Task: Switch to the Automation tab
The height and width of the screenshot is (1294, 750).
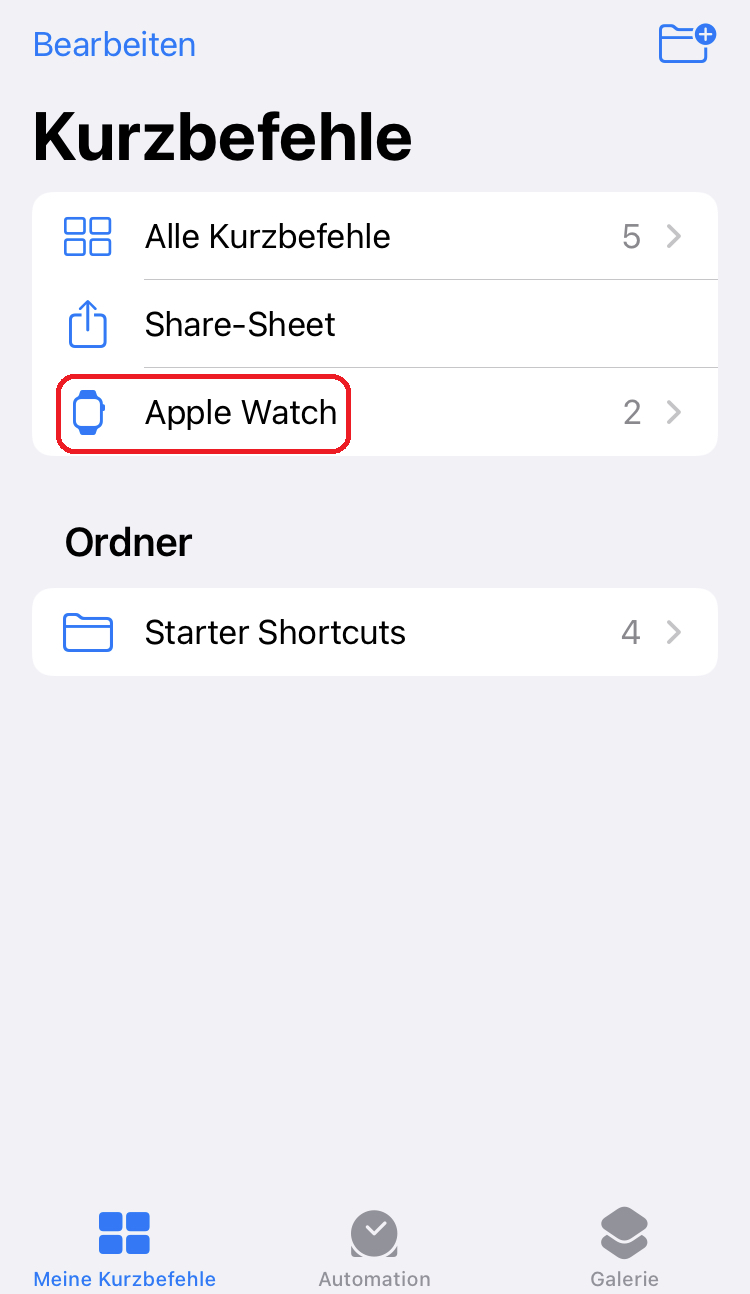Action: pos(374,1248)
